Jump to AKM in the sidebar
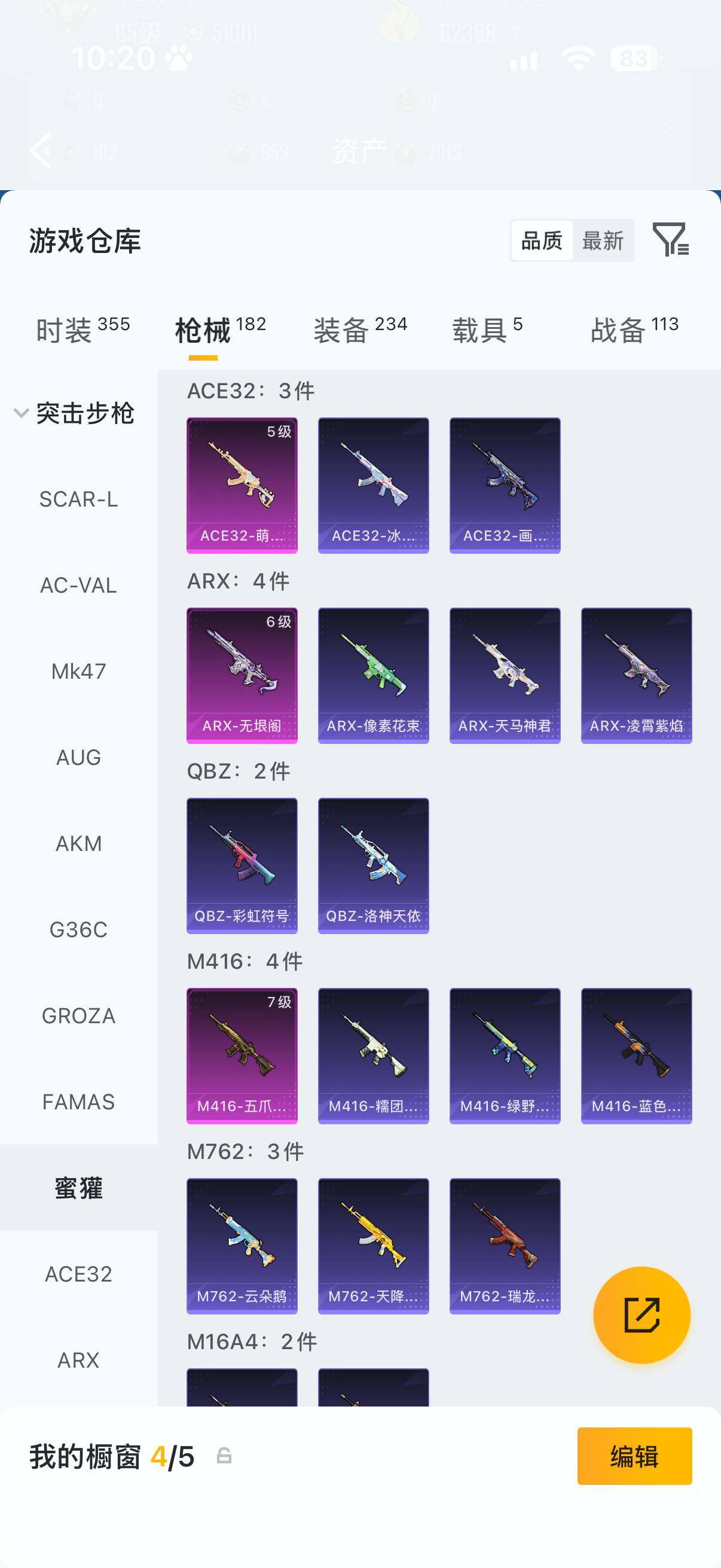This screenshot has width=721, height=1568. click(78, 844)
